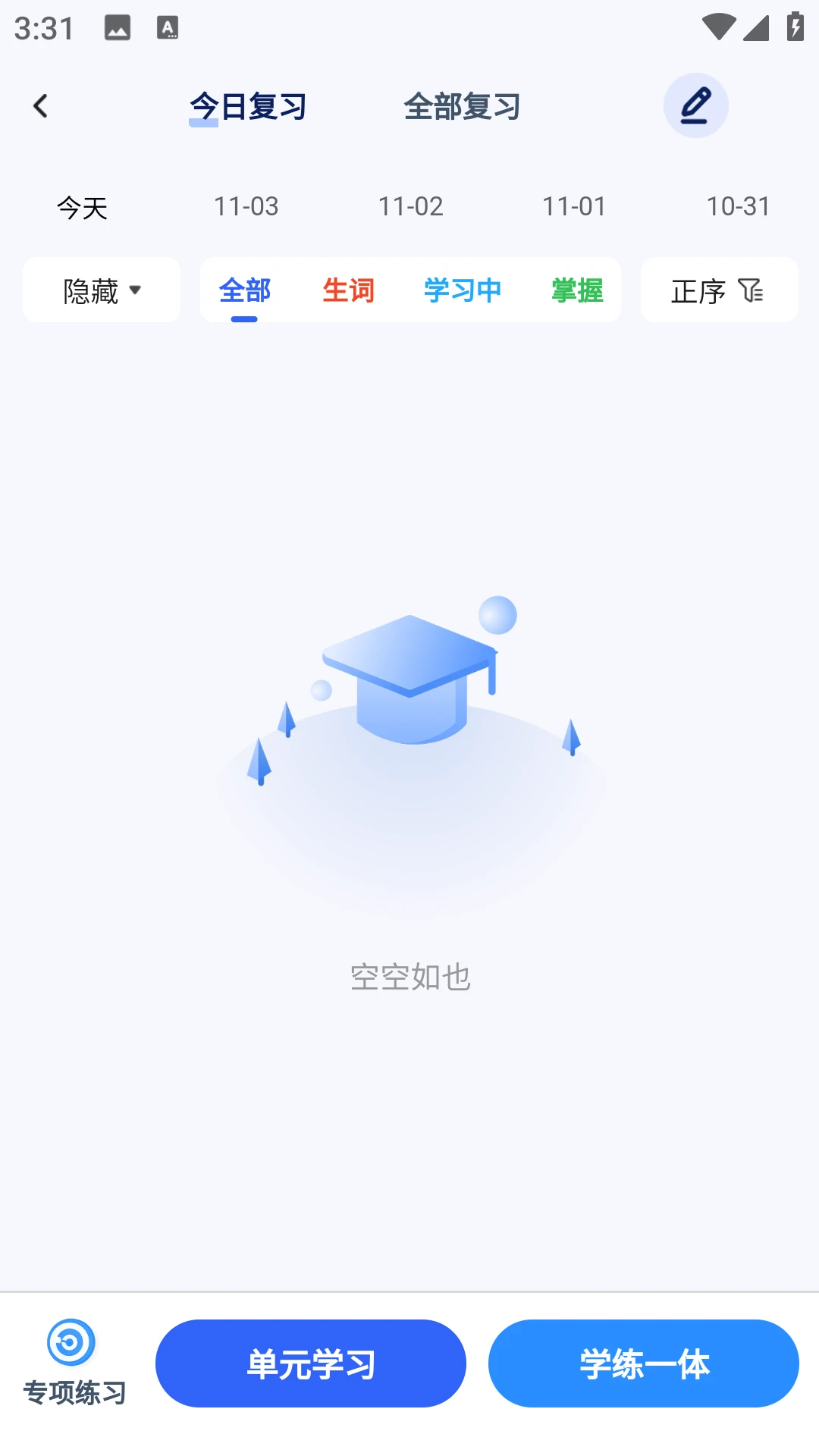819x1456 pixels.
Task: Click the sort filter icon next to 正序
Action: [752, 290]
